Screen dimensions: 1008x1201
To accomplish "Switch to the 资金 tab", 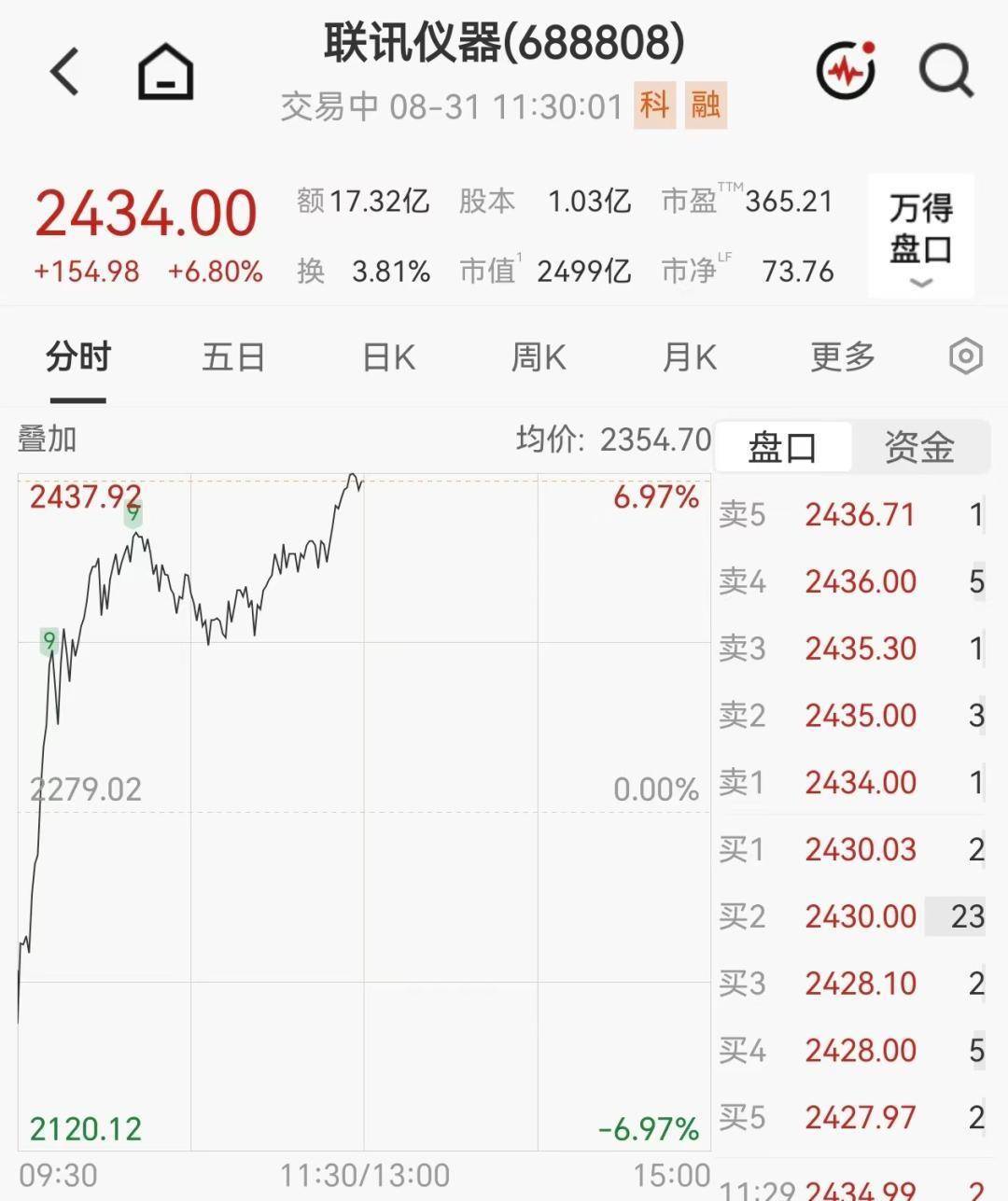I will [919, 447].
